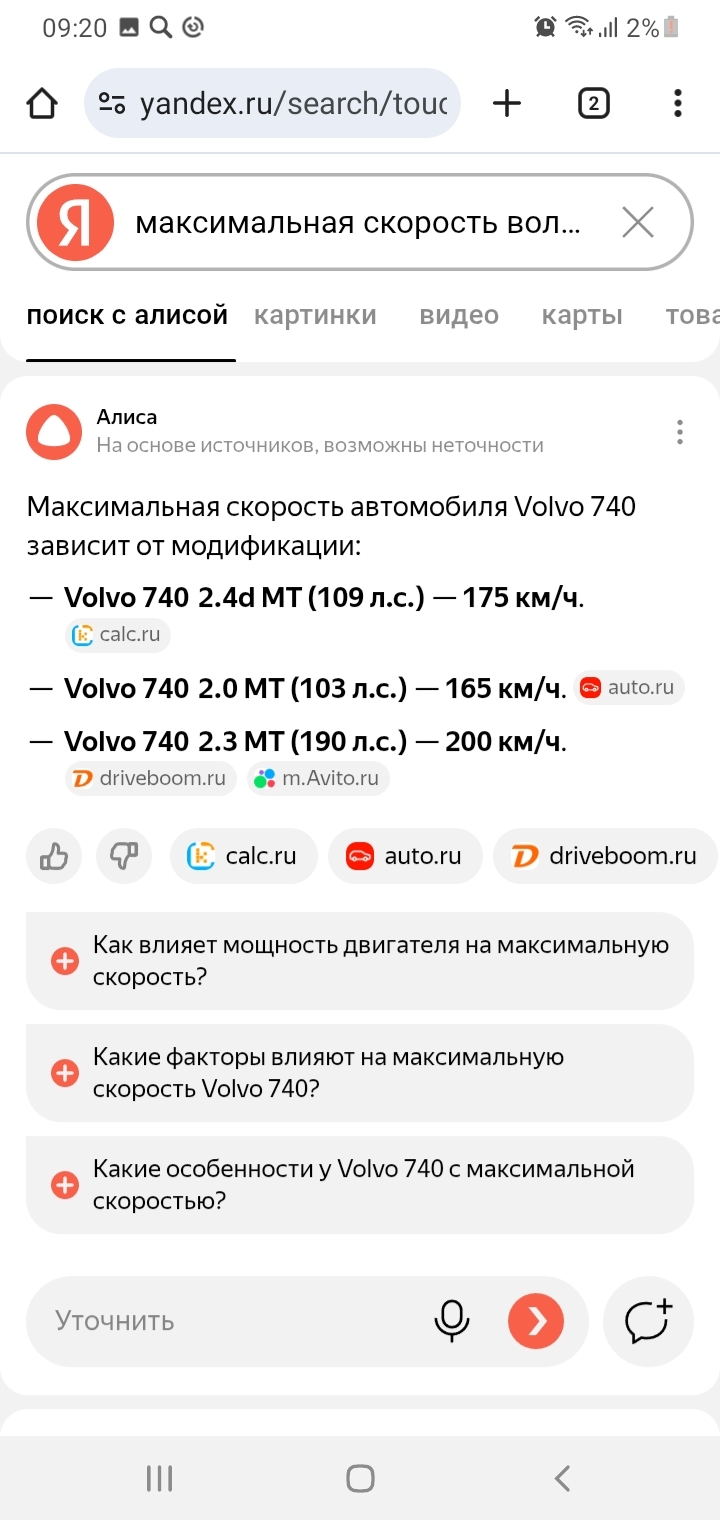Open the tab switcher showing 2 tabs
Screen dimensions: 720x1520
tap(593, 103)
